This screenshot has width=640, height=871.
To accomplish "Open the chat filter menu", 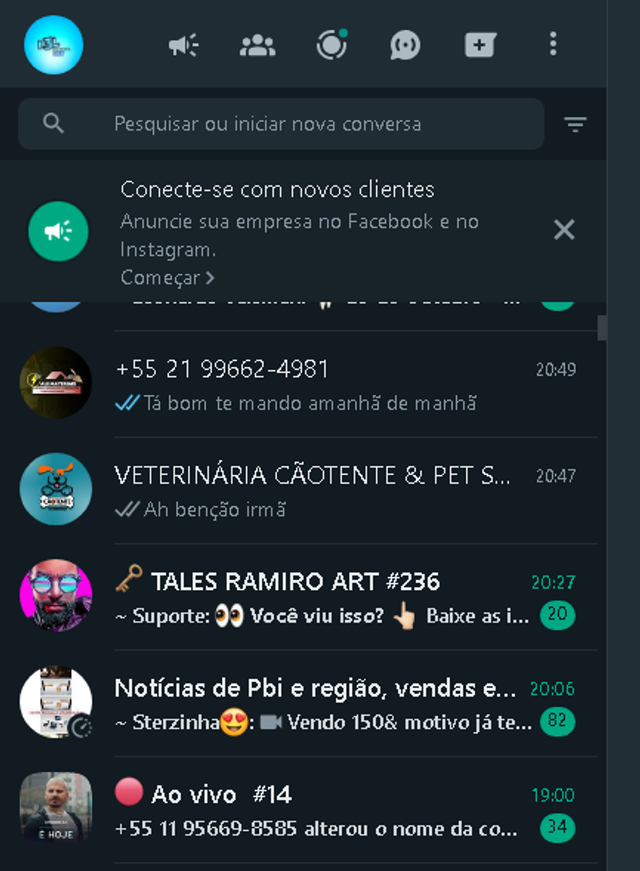I will coord(575,124).
